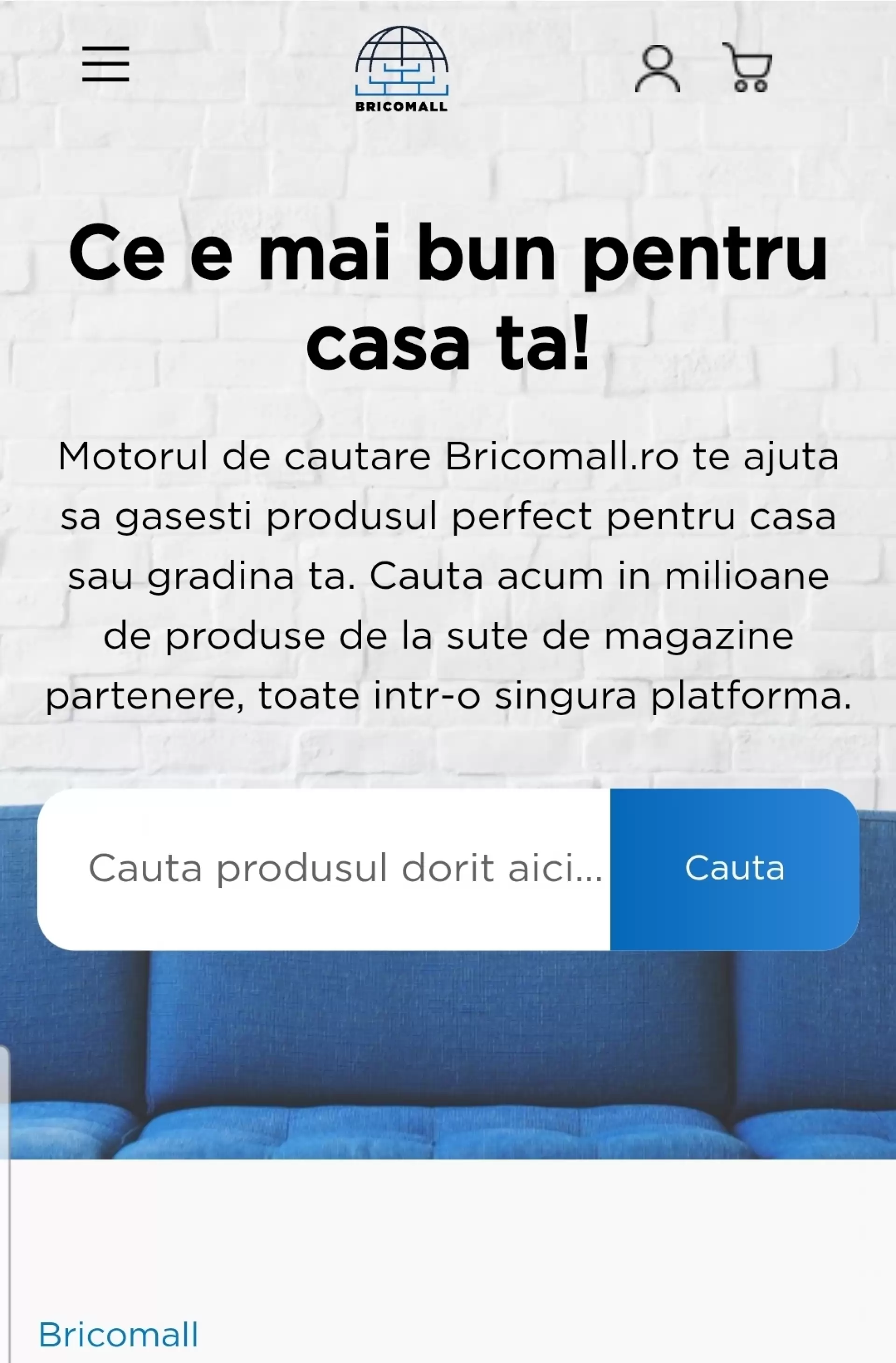Open the hamburger navigation menu

105,64
